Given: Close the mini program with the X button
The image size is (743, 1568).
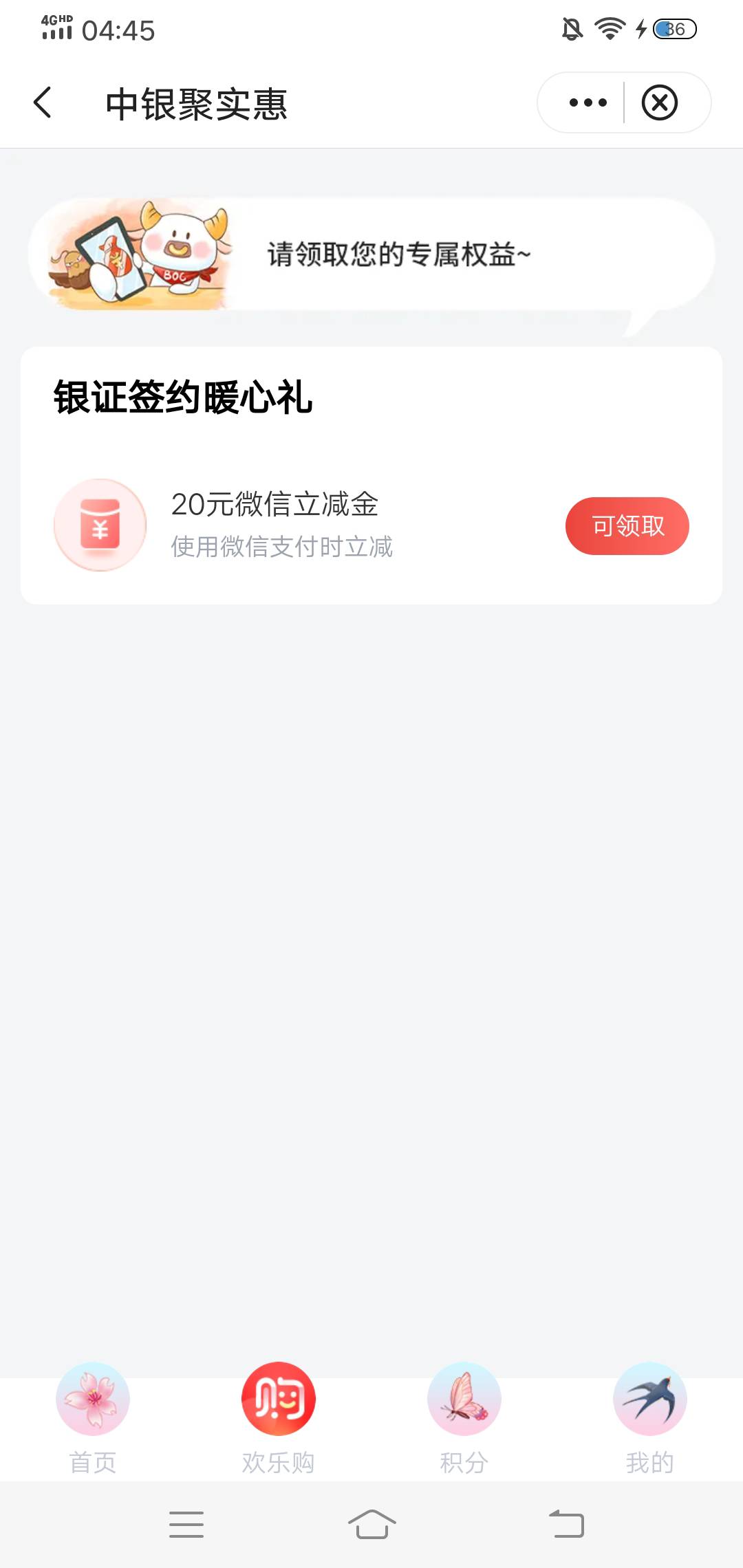Looking at the screenshot, I should coord(660,103).
